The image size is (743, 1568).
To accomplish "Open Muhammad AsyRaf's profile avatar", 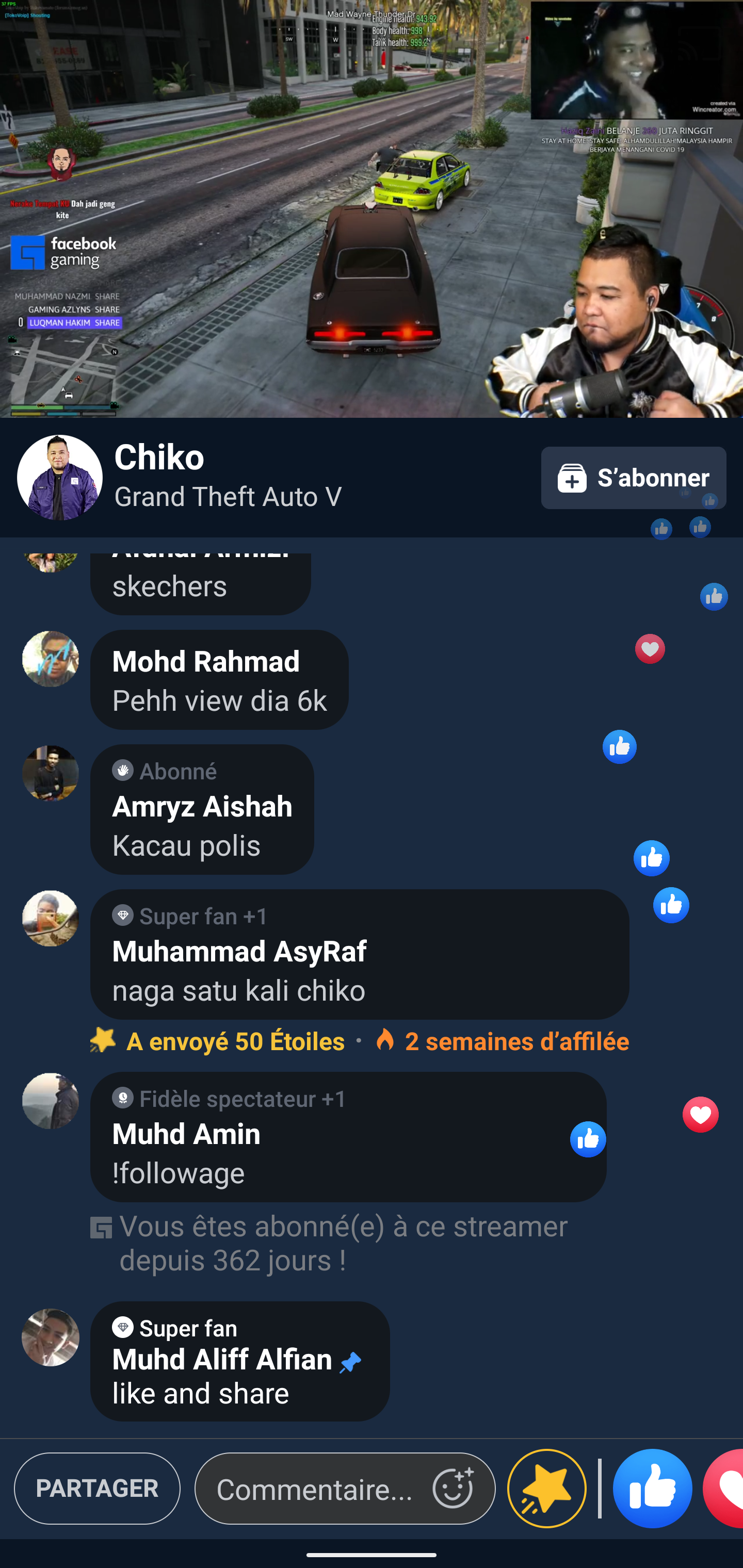I will coord(51,918).
